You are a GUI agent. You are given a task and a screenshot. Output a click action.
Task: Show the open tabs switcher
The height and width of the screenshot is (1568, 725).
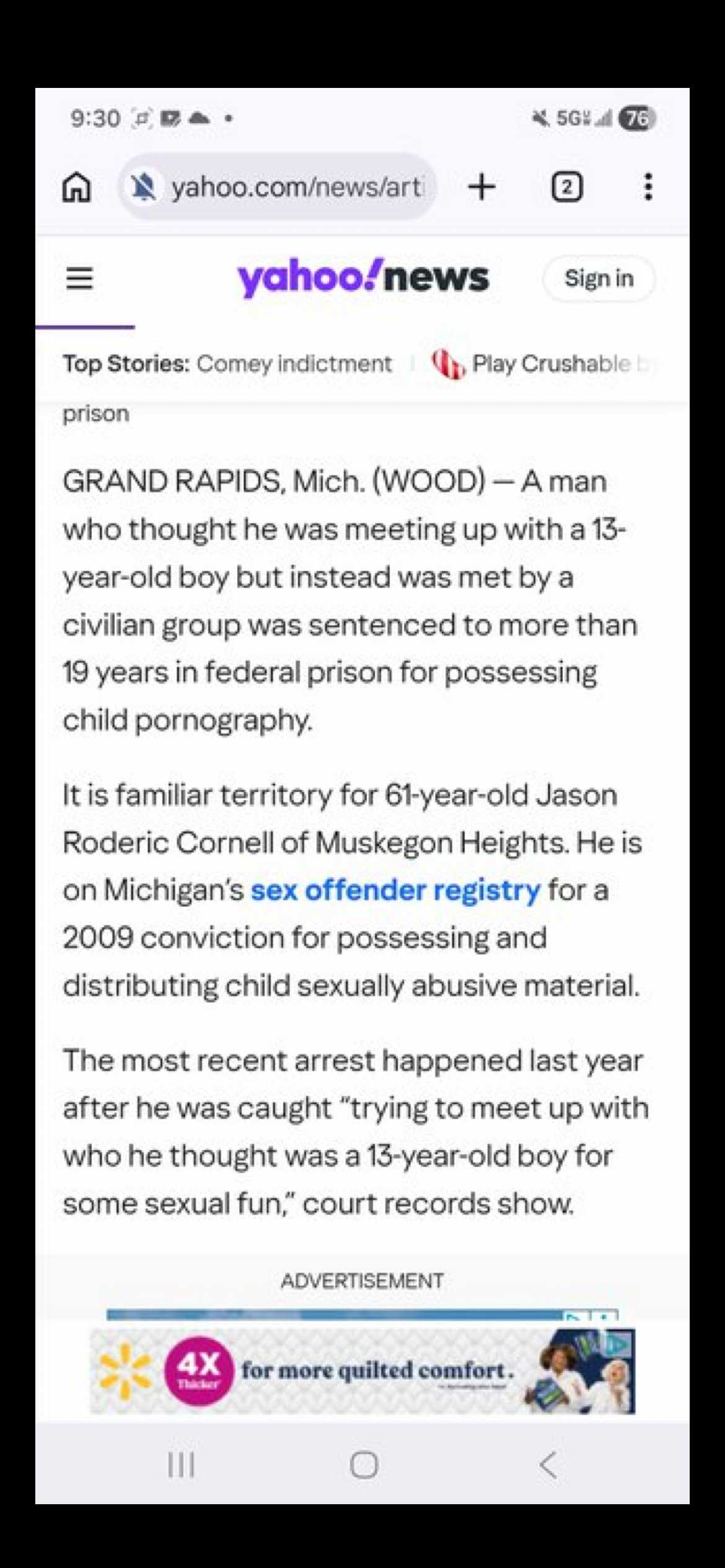point(566,187)
